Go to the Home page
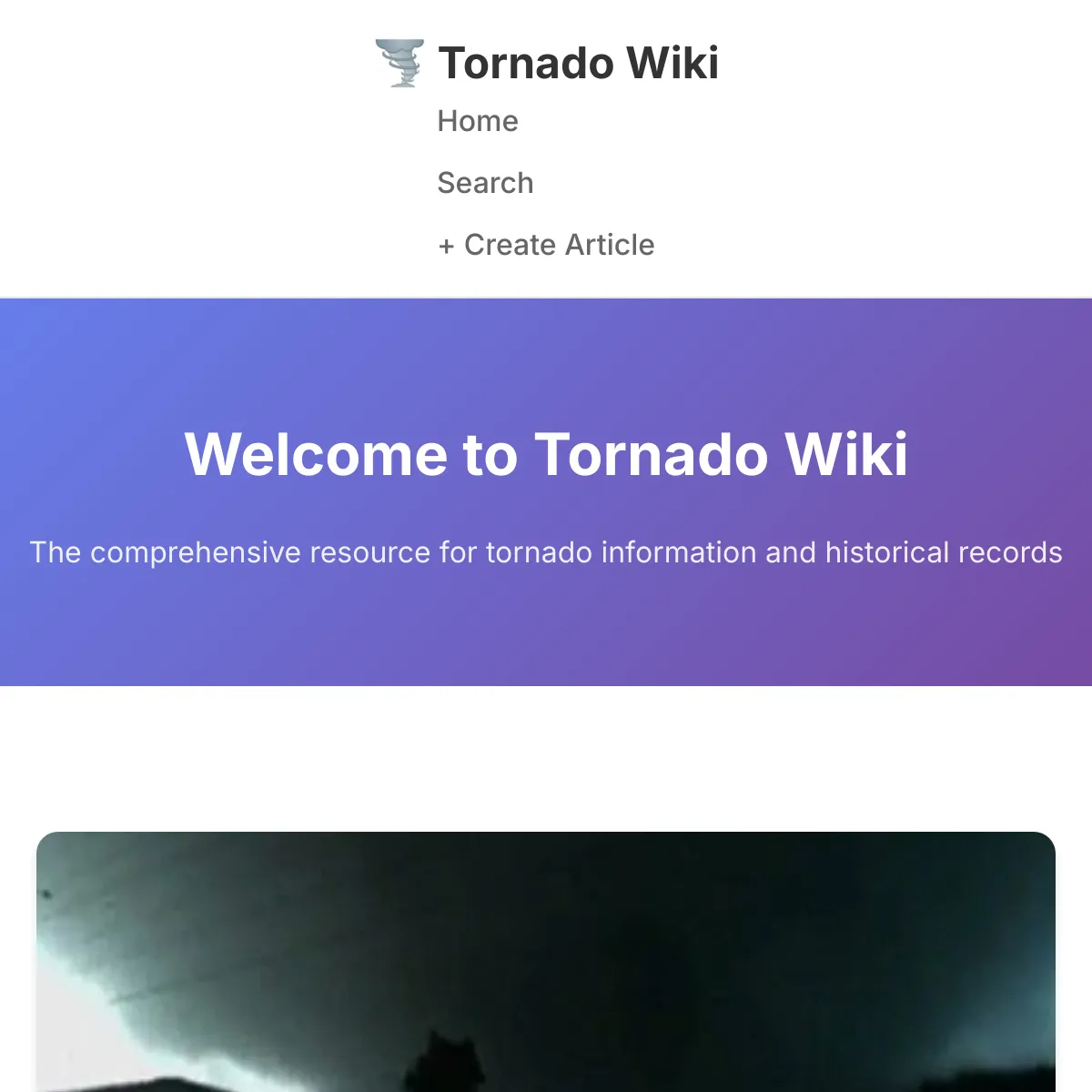Image resolution: width=1092 pixels, height=1092 pixels. click(478, 121)
